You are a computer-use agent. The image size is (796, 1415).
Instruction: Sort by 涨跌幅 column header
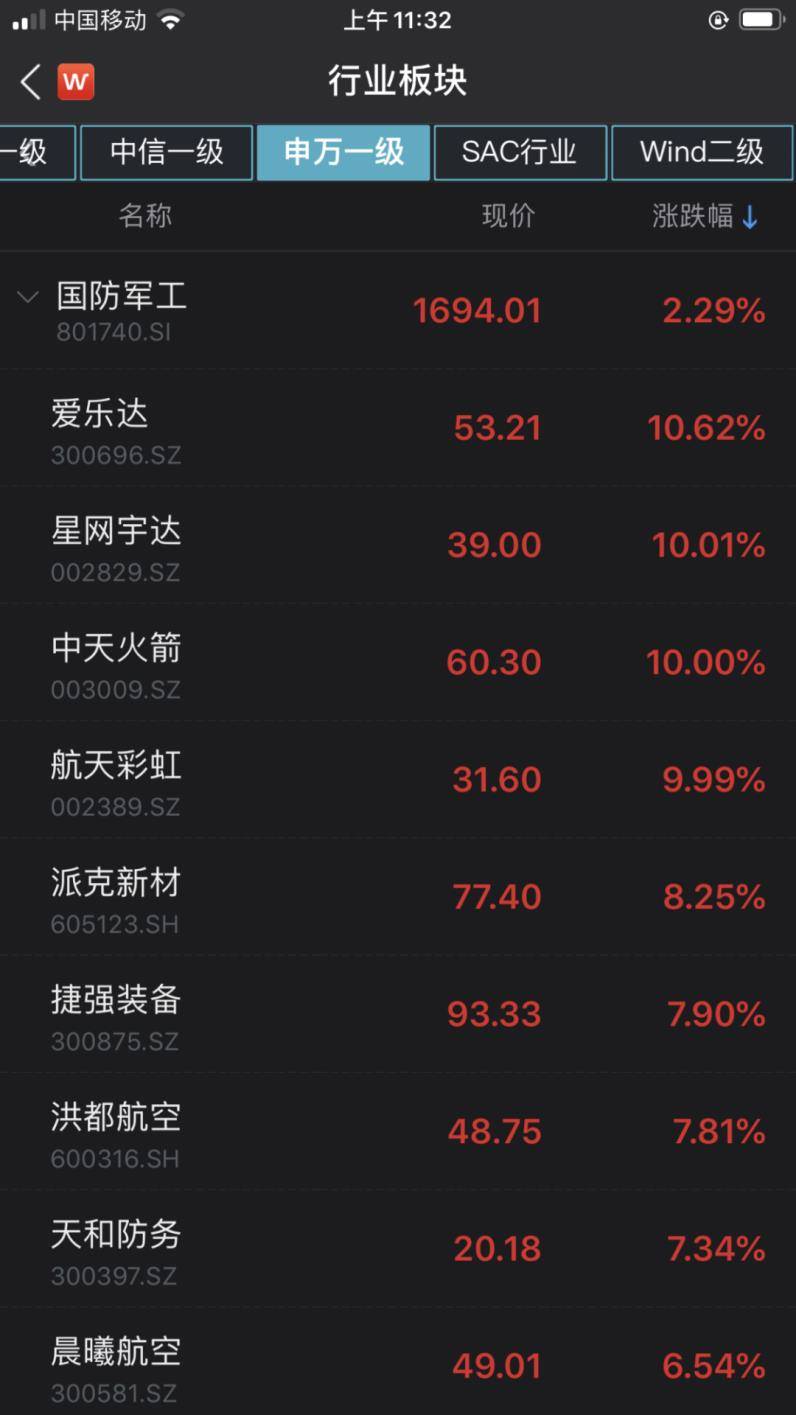(705, 216)
